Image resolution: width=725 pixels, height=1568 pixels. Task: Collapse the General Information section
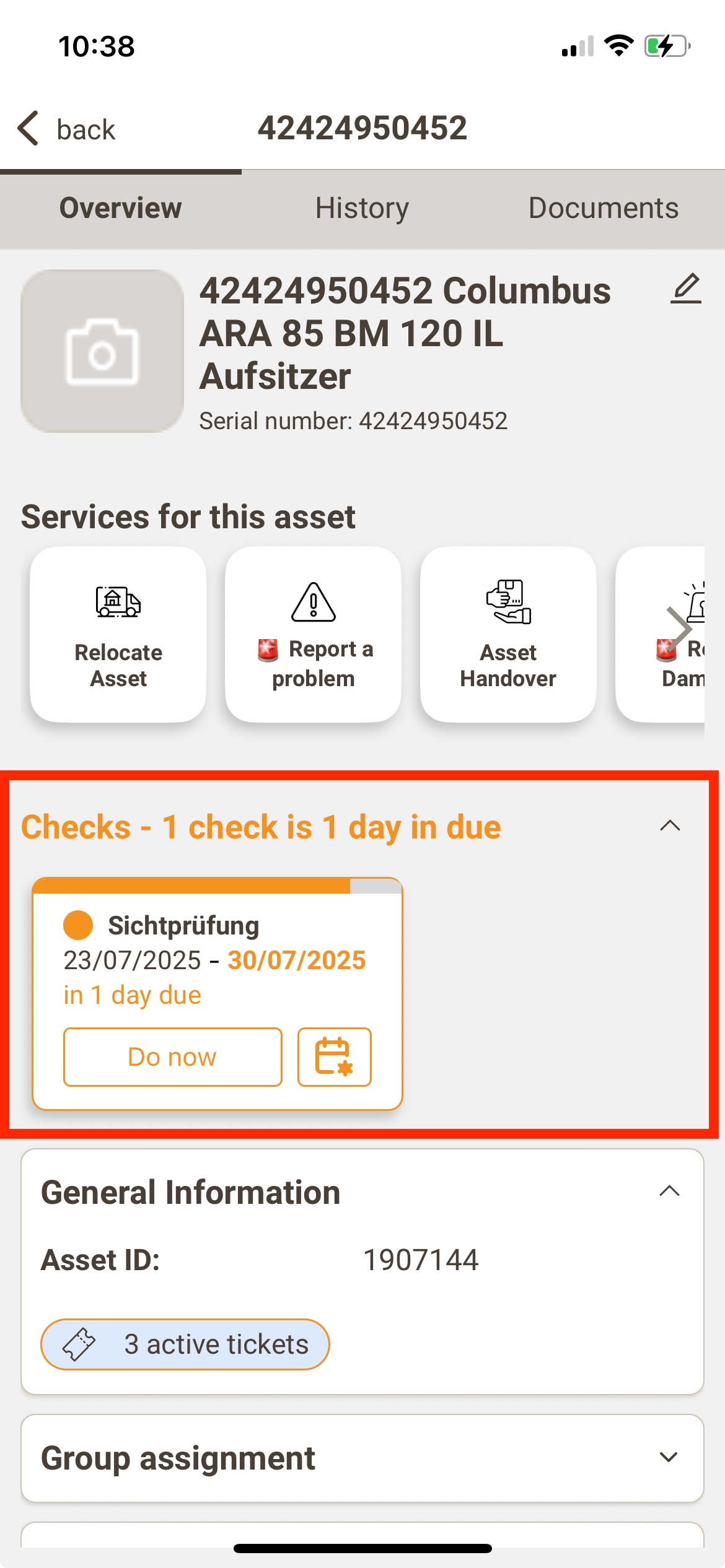669,1190
